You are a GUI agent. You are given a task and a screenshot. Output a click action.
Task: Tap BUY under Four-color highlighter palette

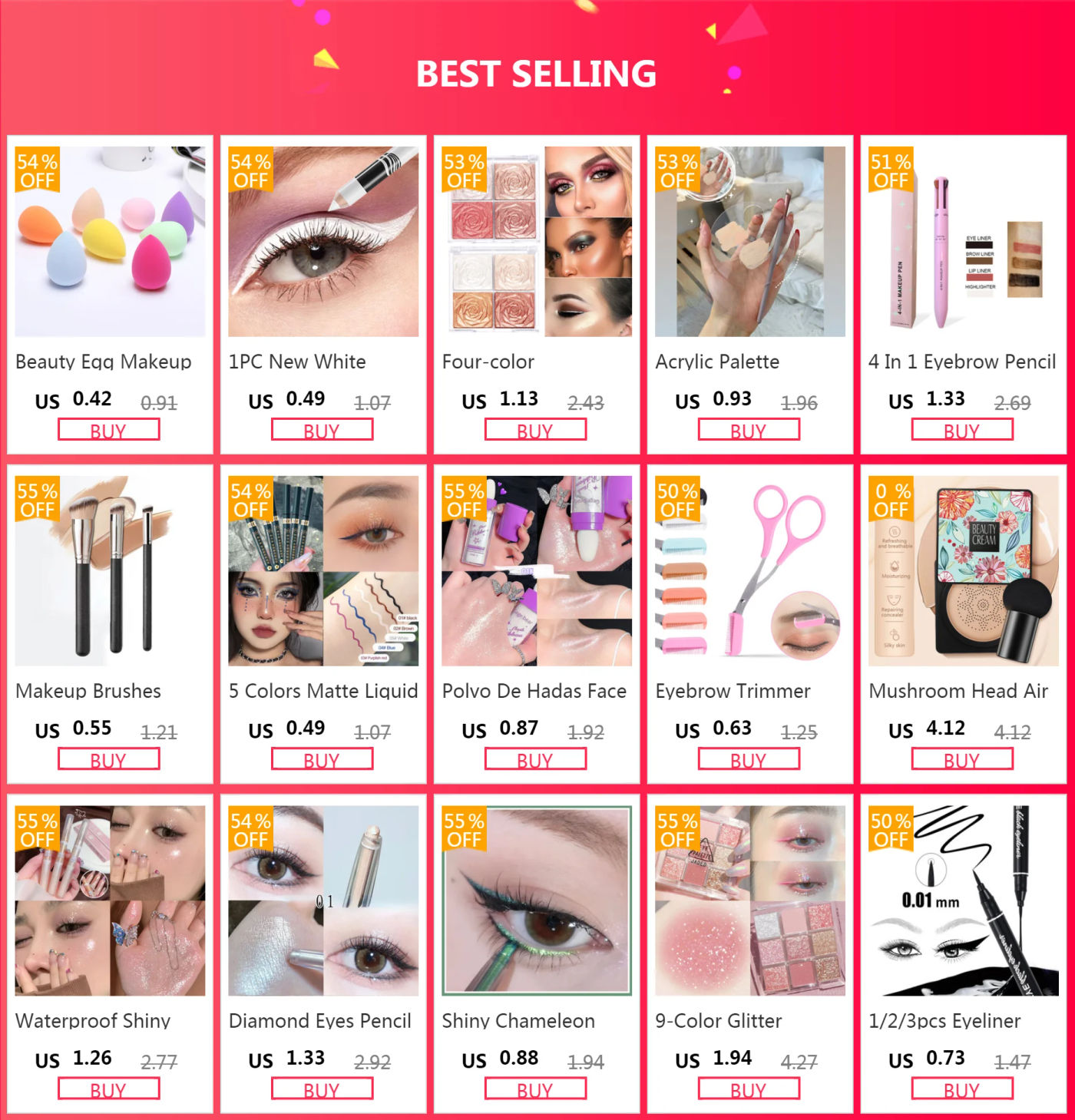[535, 430]
